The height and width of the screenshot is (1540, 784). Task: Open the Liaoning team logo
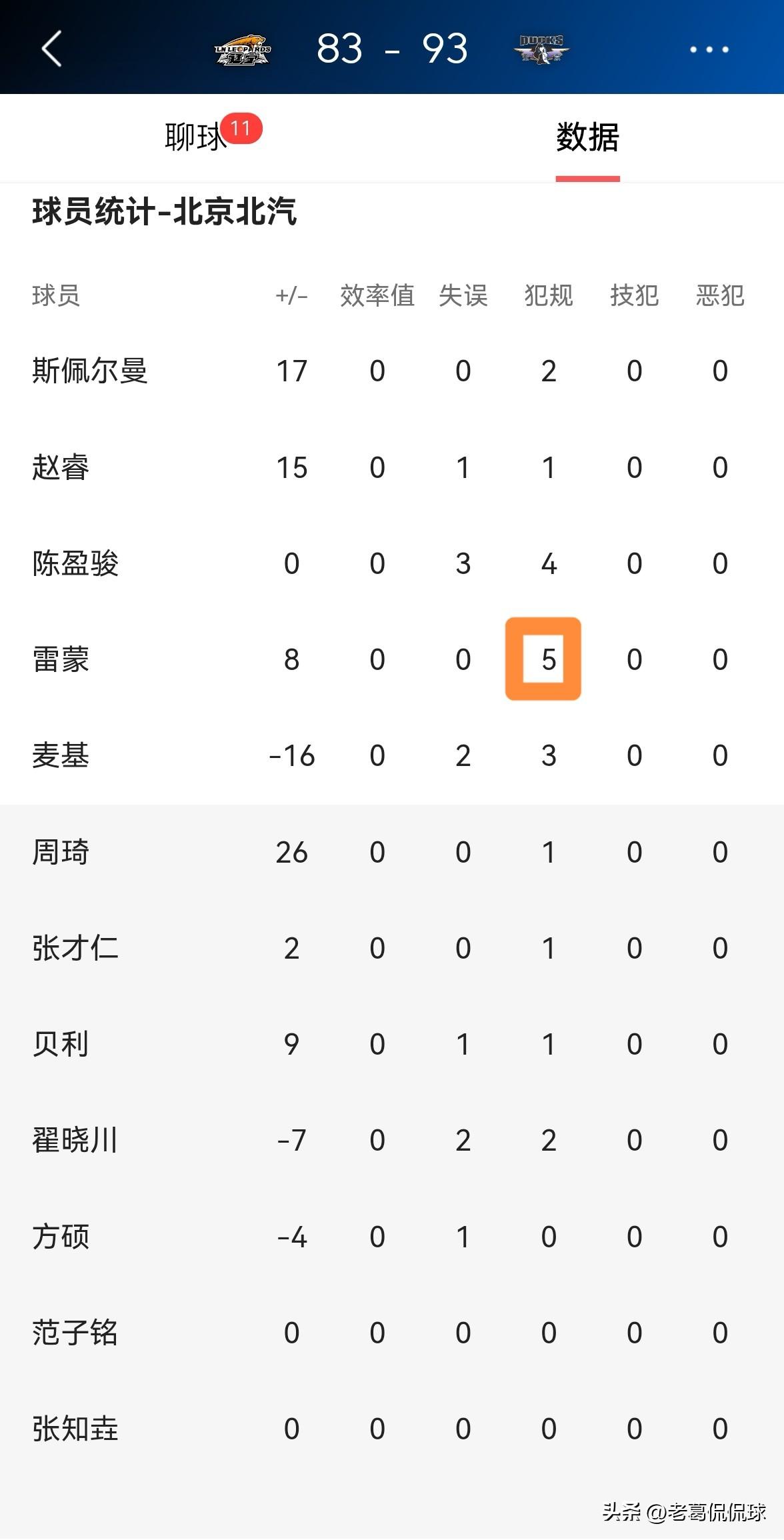pos(243,50)
